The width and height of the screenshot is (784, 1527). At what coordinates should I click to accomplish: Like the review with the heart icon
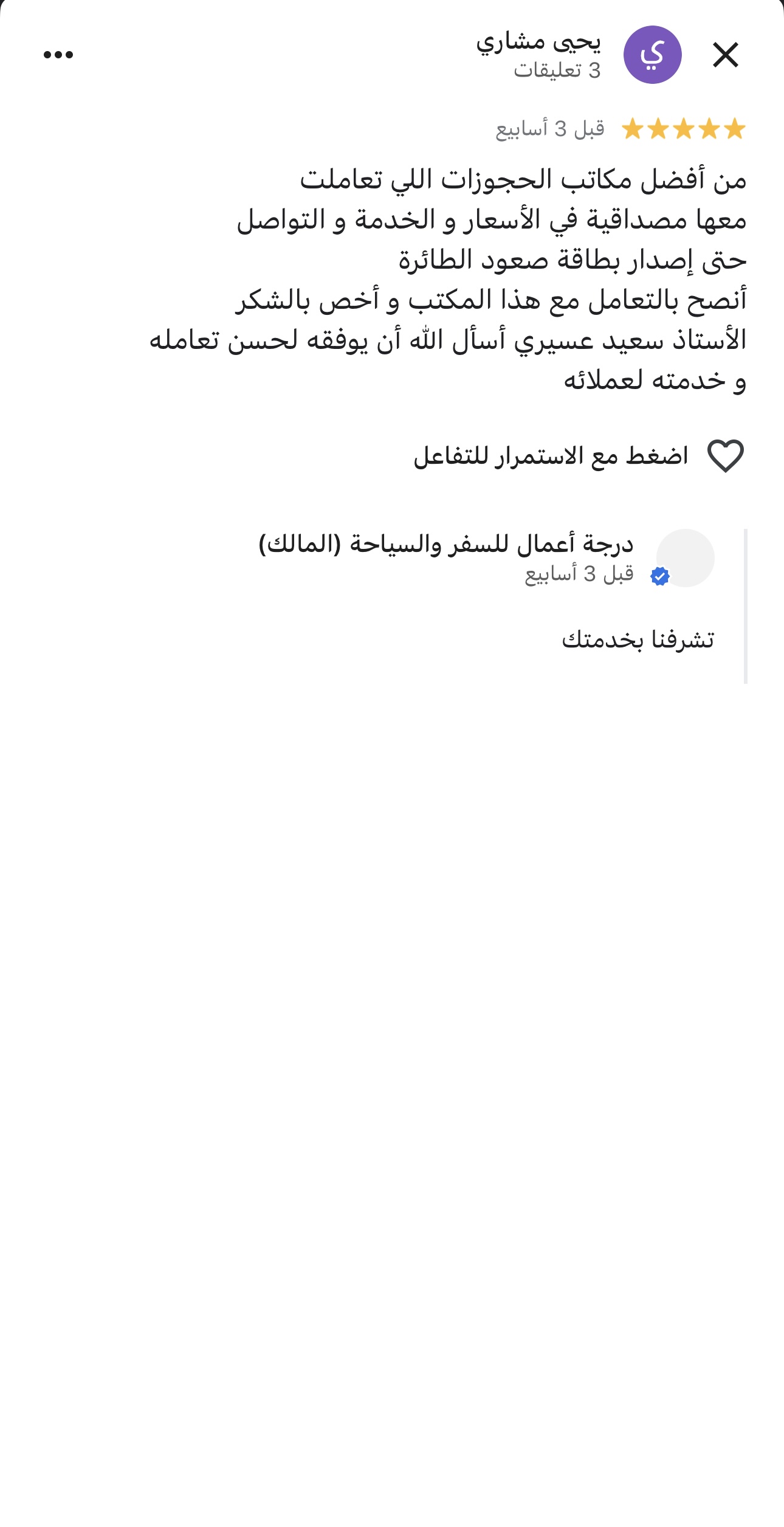[x=726, y=456]
